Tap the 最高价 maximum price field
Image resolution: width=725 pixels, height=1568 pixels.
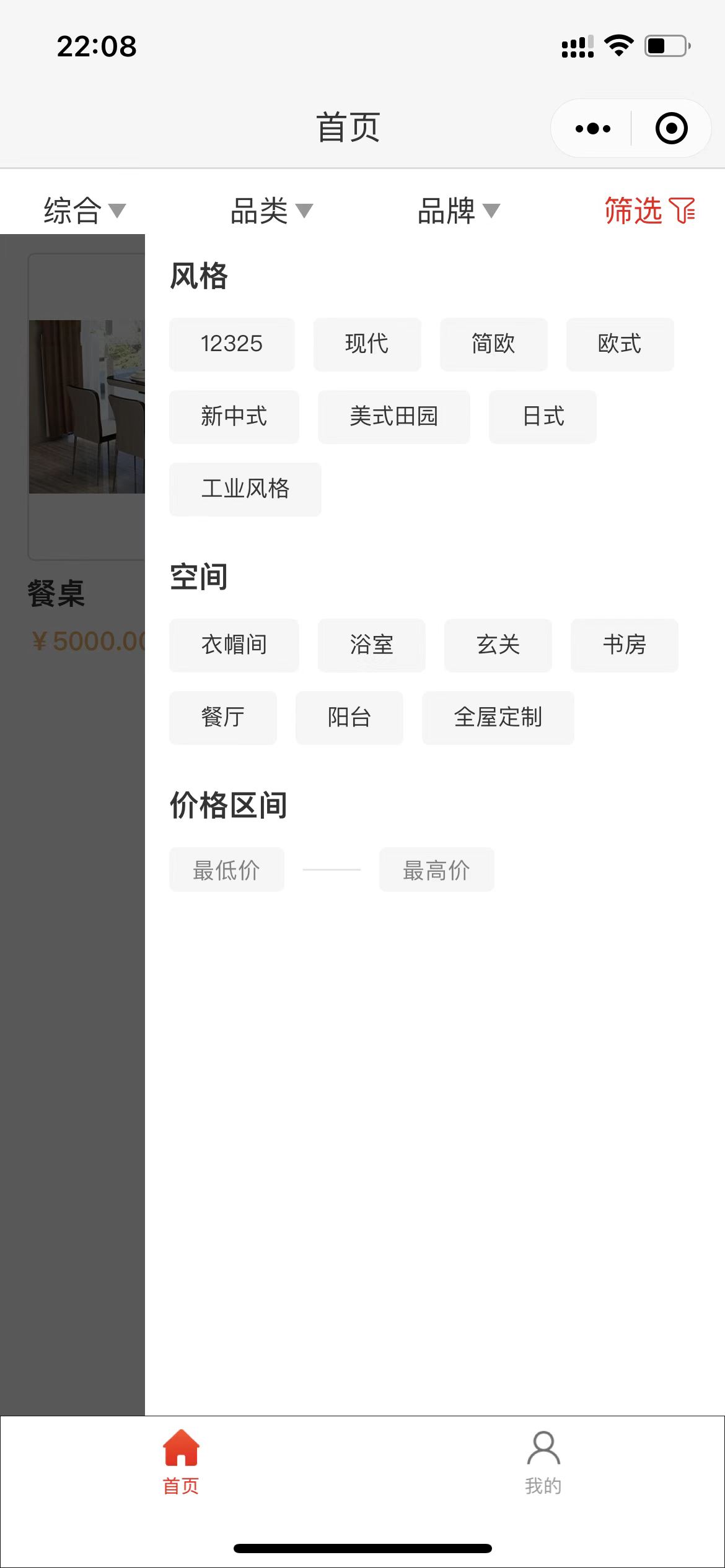pos(436,869)
